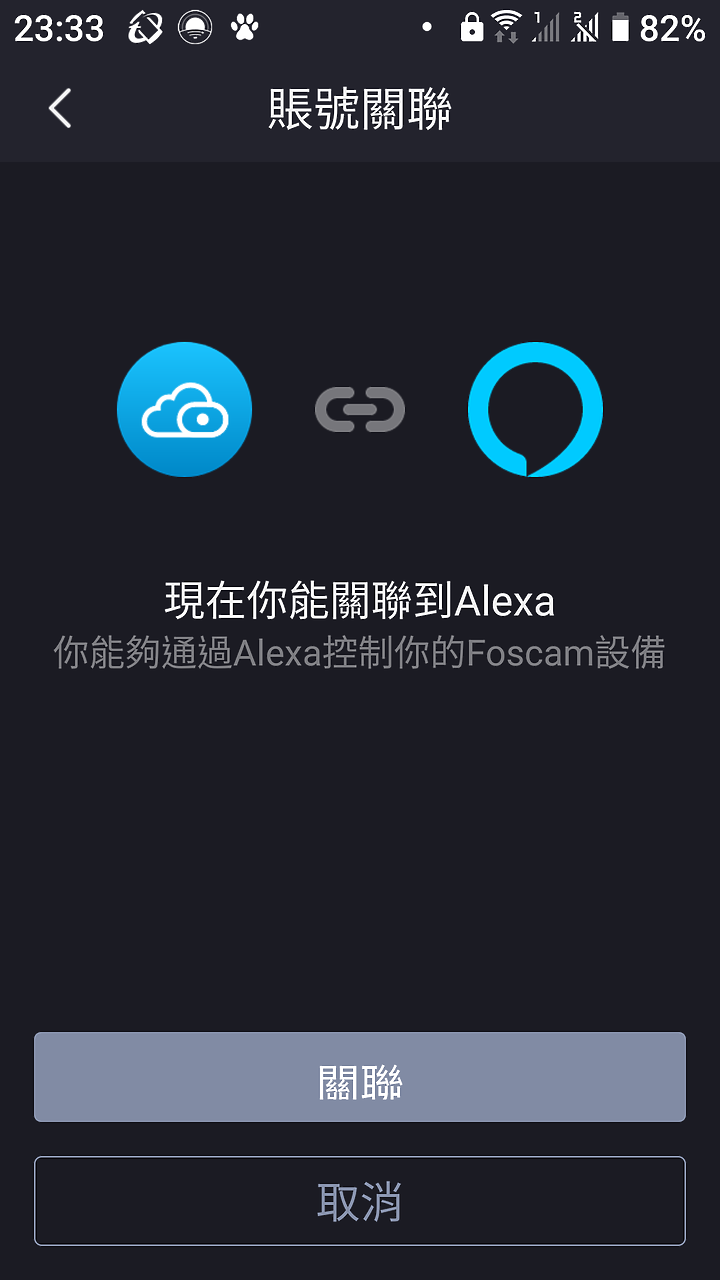
Task: Select the chain link icon between logos
Action: click(359, 410)
